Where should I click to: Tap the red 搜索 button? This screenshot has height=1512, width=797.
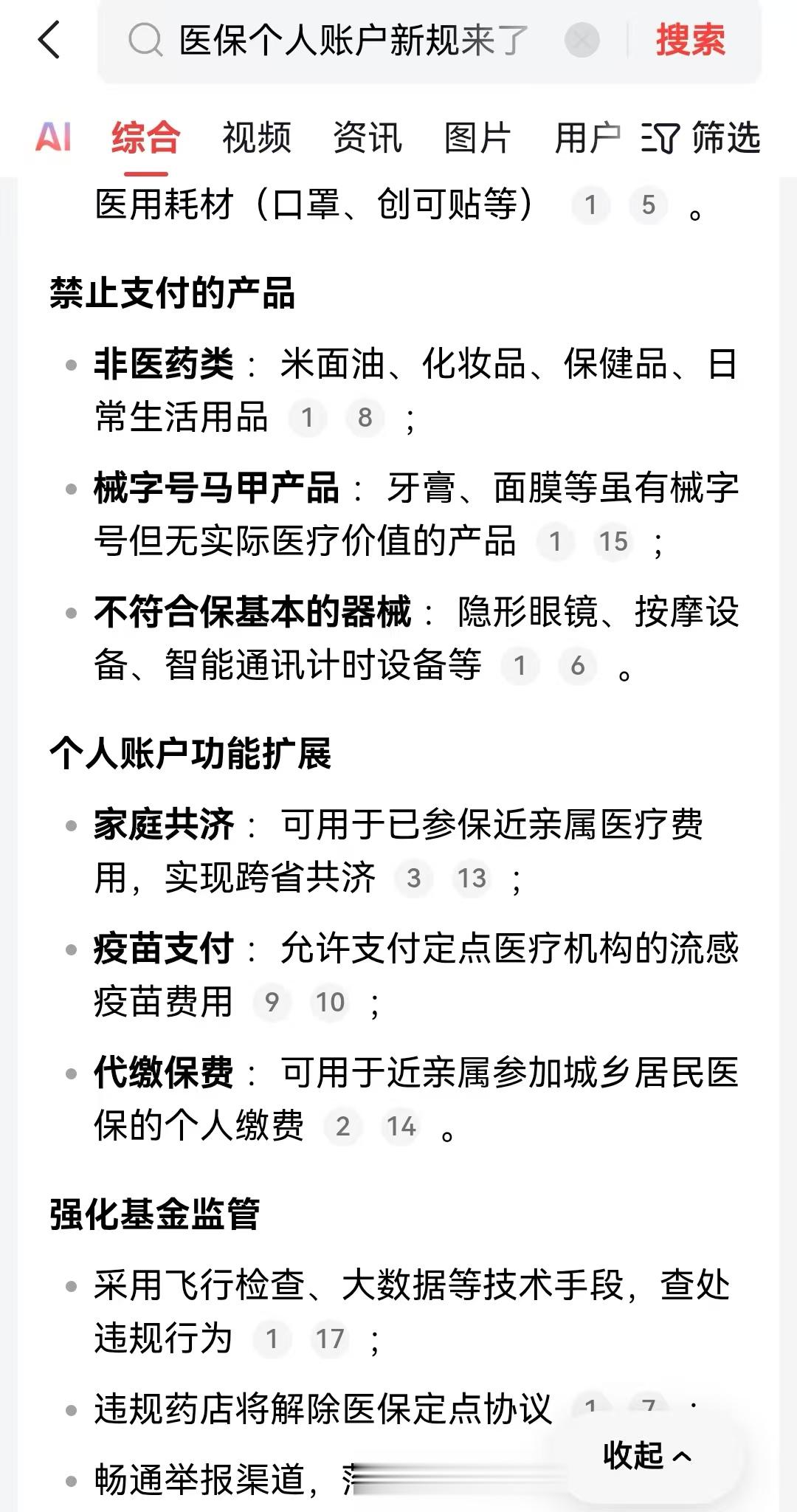[691, 40]
